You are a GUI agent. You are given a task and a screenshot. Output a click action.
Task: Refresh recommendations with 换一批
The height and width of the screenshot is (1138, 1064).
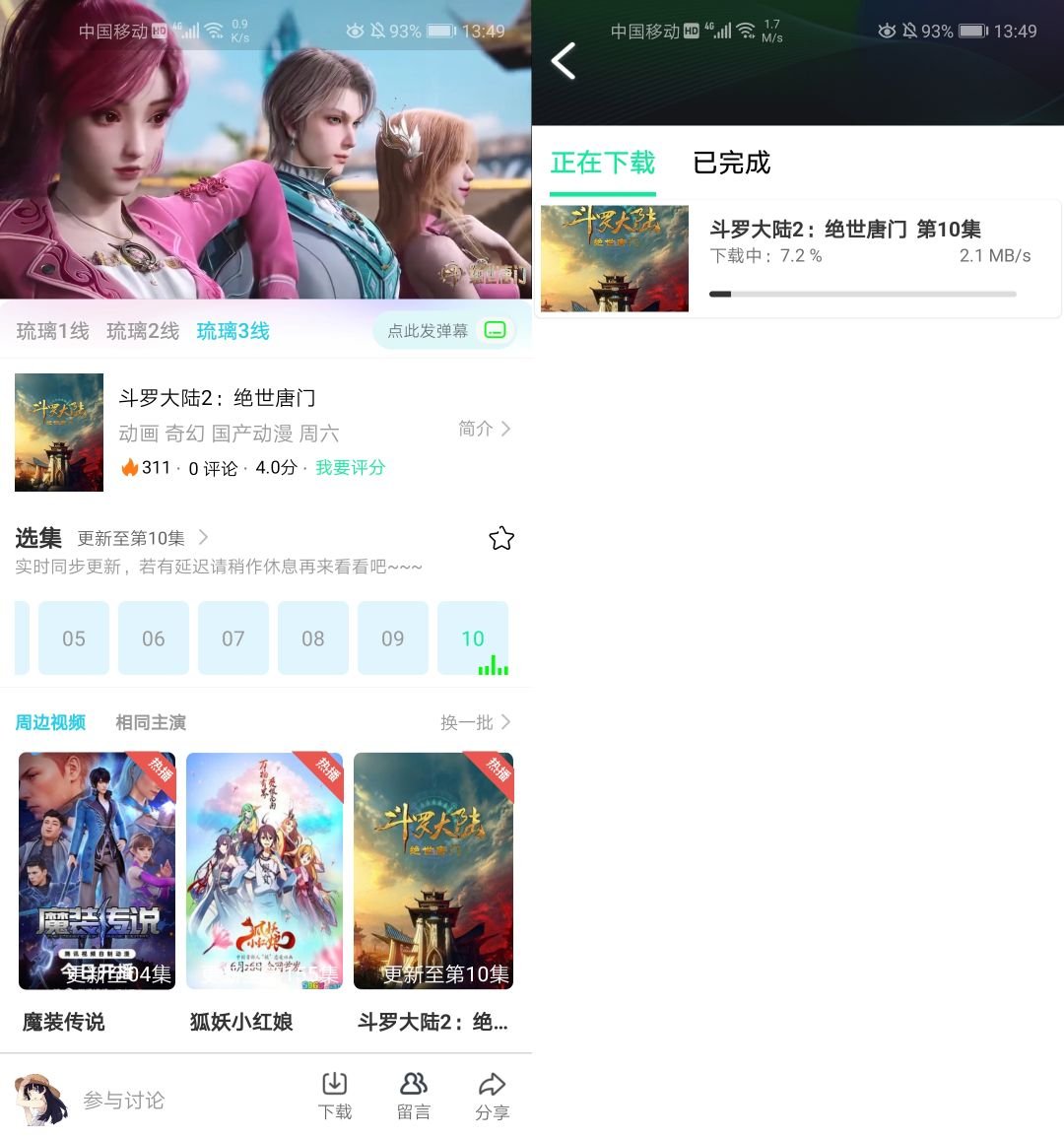click(x=475, y=722)
